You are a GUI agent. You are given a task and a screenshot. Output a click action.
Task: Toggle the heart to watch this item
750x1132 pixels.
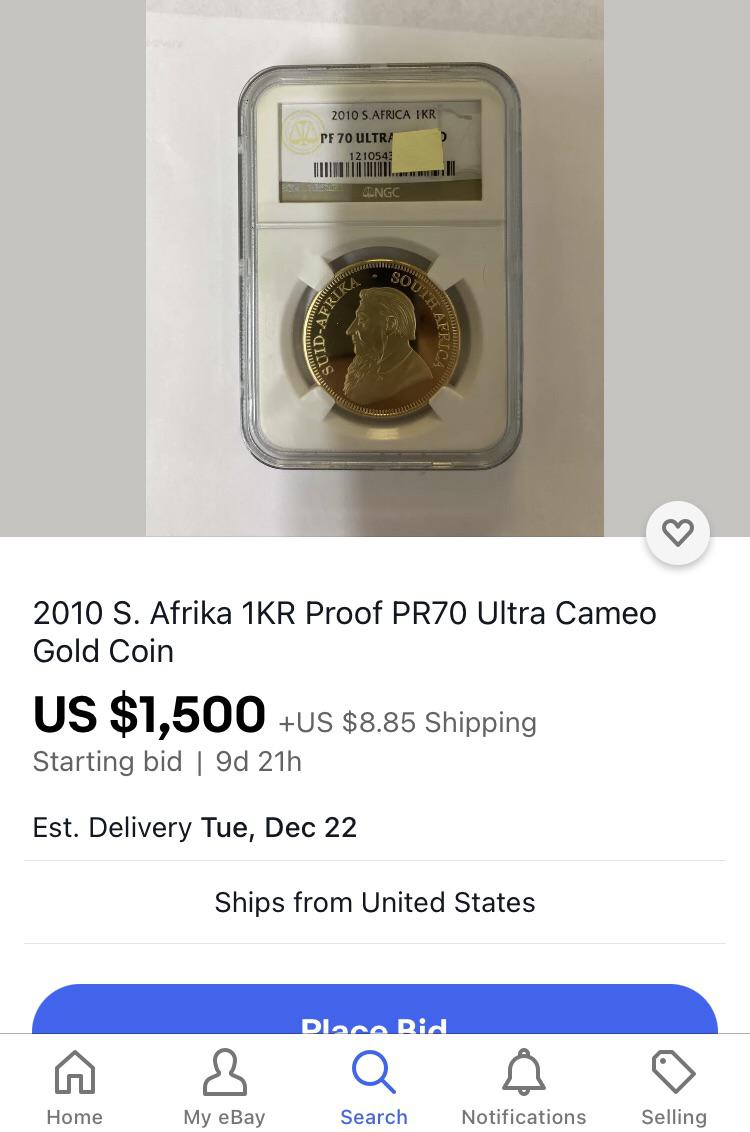pos(677,533)
